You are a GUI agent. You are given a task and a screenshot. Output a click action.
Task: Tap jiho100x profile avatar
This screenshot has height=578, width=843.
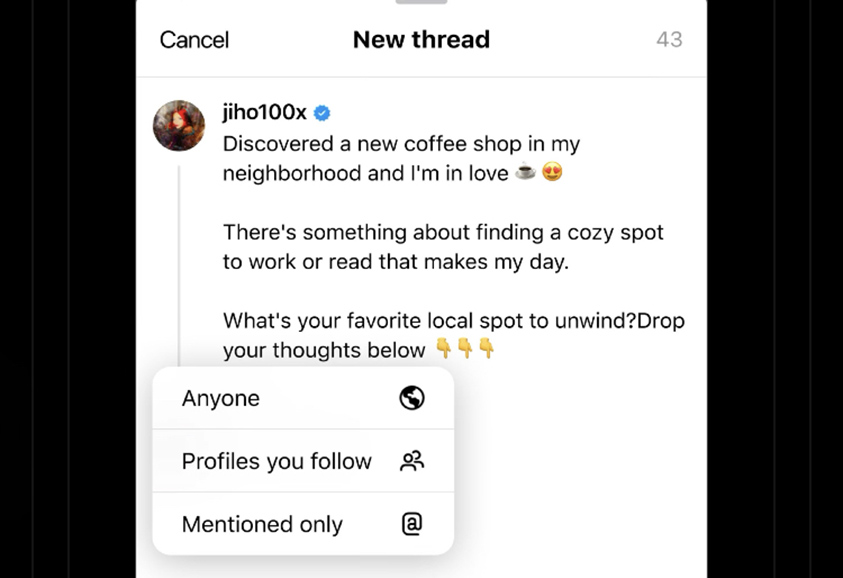pyautogui.click(x=179, y=126)
